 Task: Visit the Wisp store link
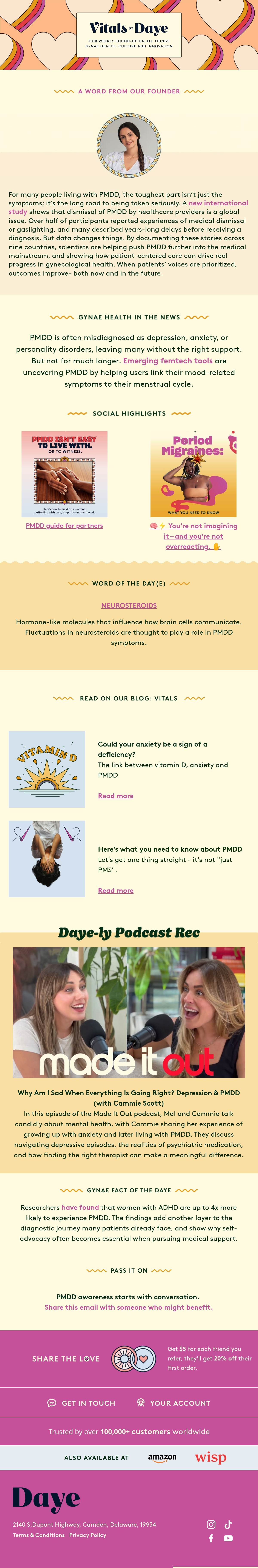210,1457
